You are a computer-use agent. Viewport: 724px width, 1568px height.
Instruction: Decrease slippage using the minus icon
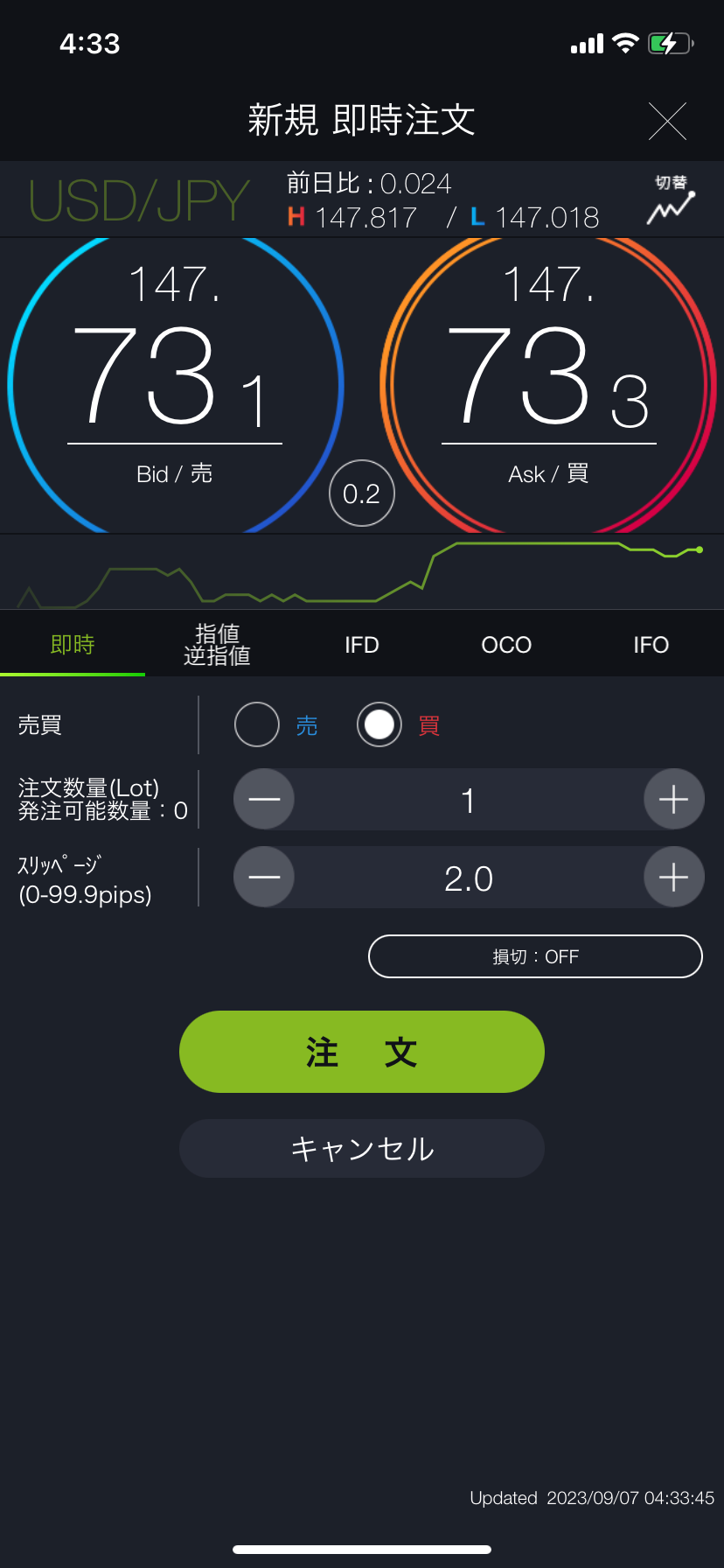coord(263,877)
